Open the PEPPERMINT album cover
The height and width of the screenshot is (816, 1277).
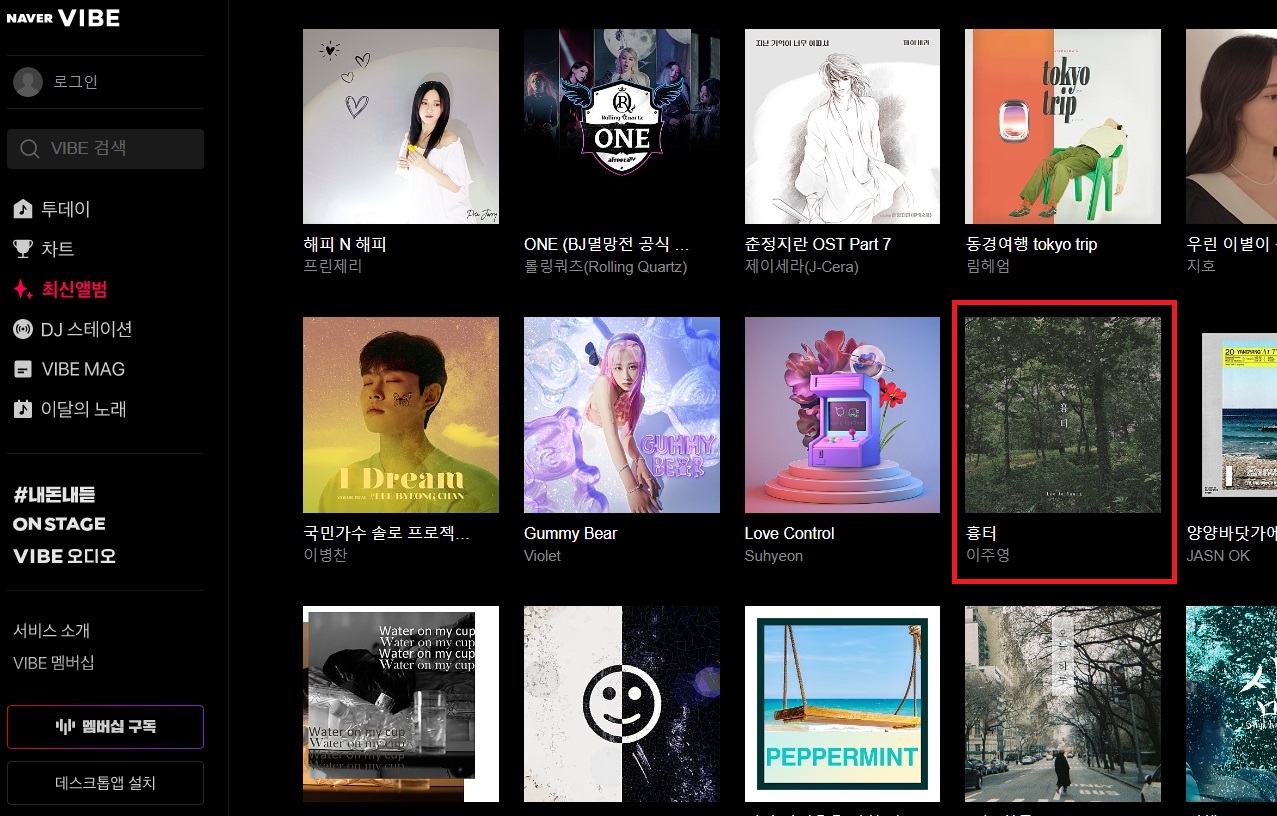[842, 704]
